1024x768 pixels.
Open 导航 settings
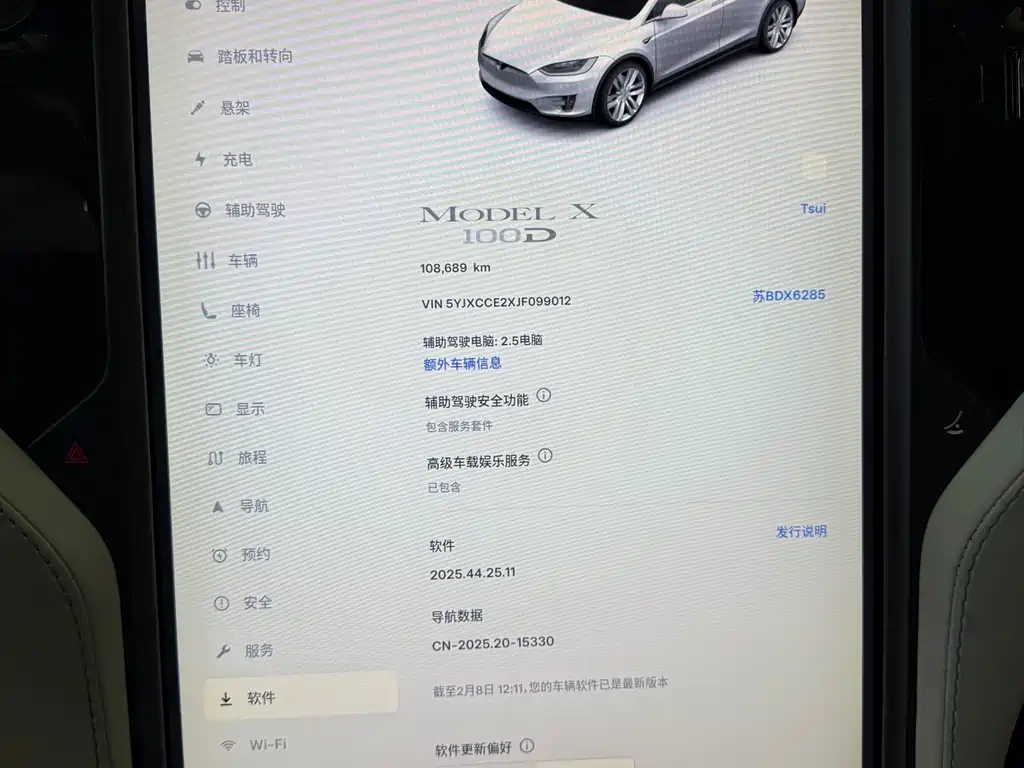click(253, 506)
